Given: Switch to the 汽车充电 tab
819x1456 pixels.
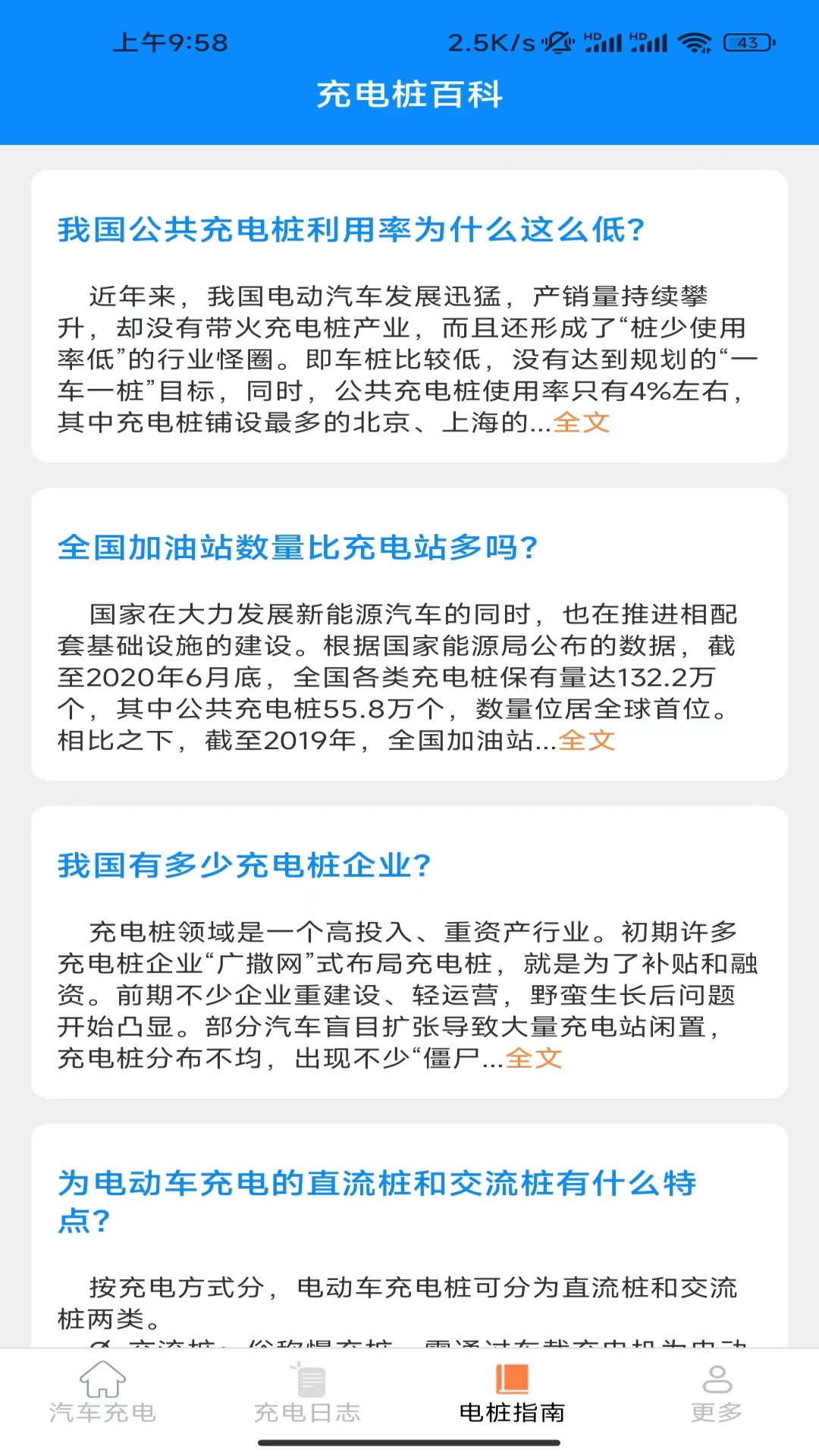Looking at the screenshot, I should click(102, 1392).
